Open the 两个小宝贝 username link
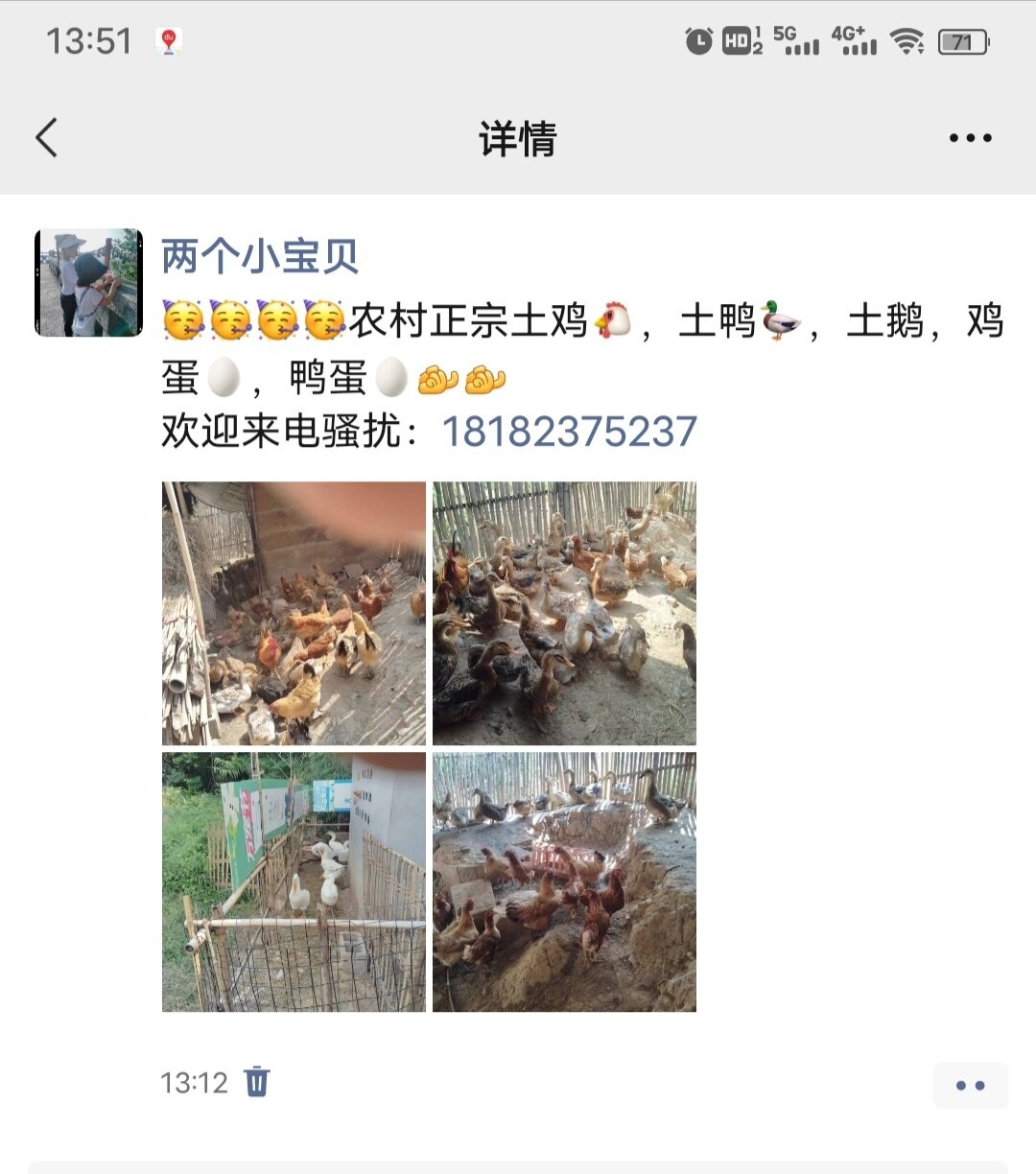The width and height of the screenshot is (1036, 1174). [260, 256]
